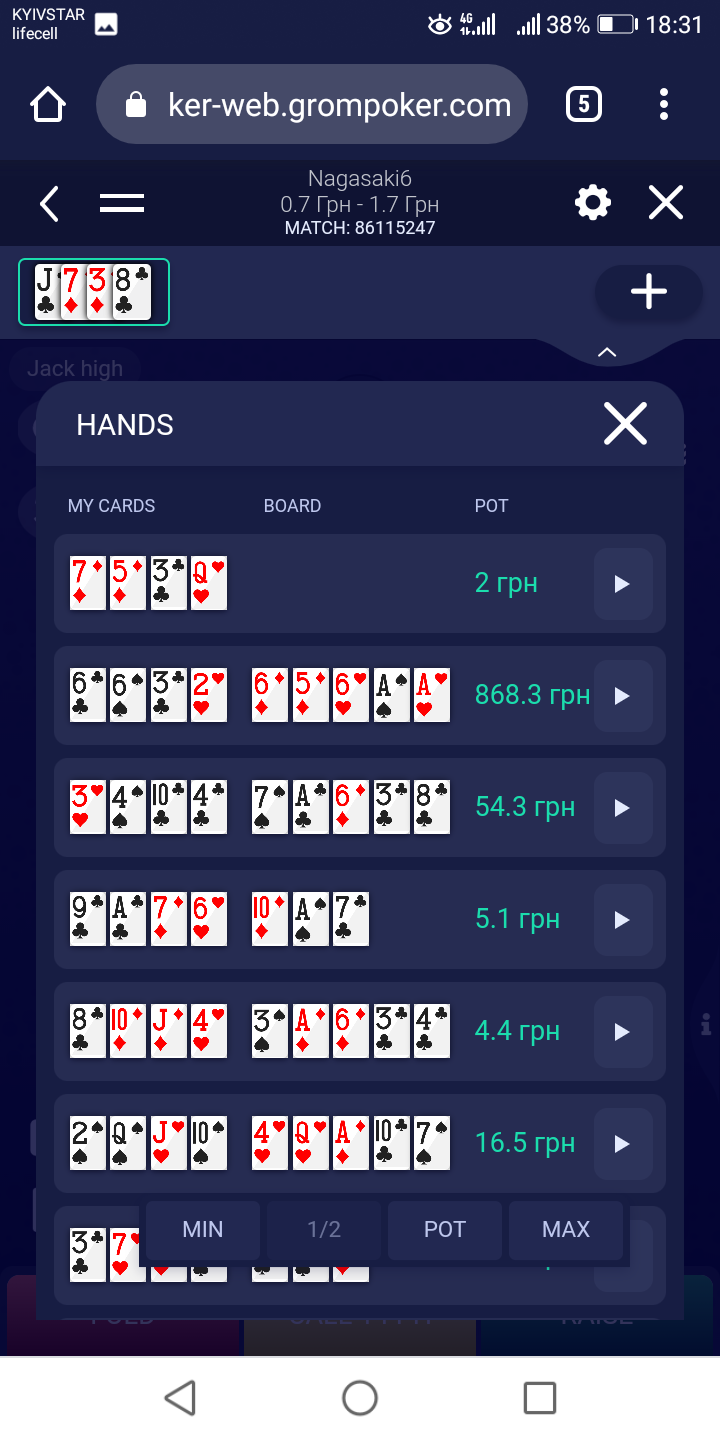720x1440 pixels.
Task: Tap the browser address bar
Action: pyautogui.click(x=312, y=104)
